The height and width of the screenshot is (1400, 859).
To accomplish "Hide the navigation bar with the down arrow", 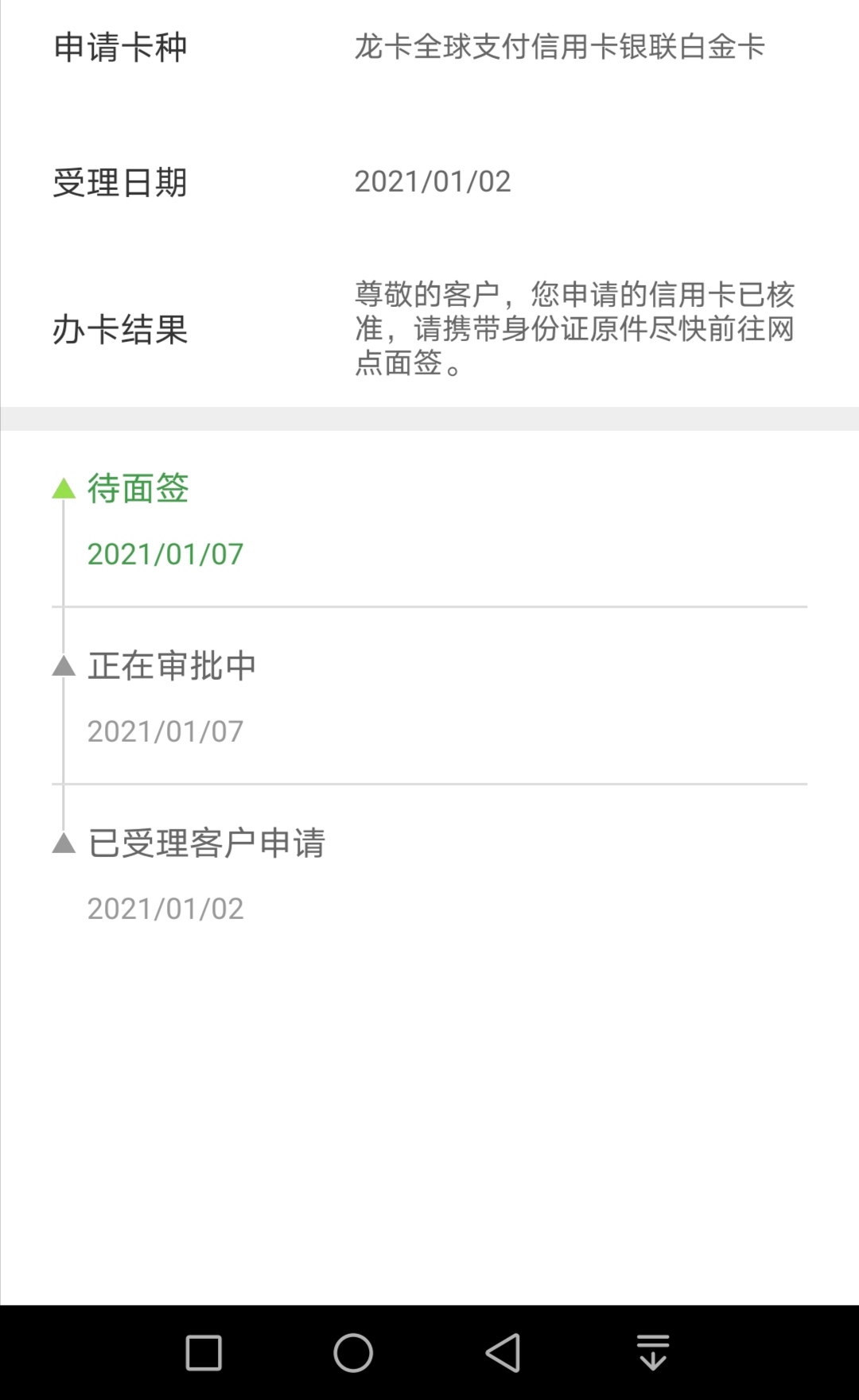I will [653, 1352].
